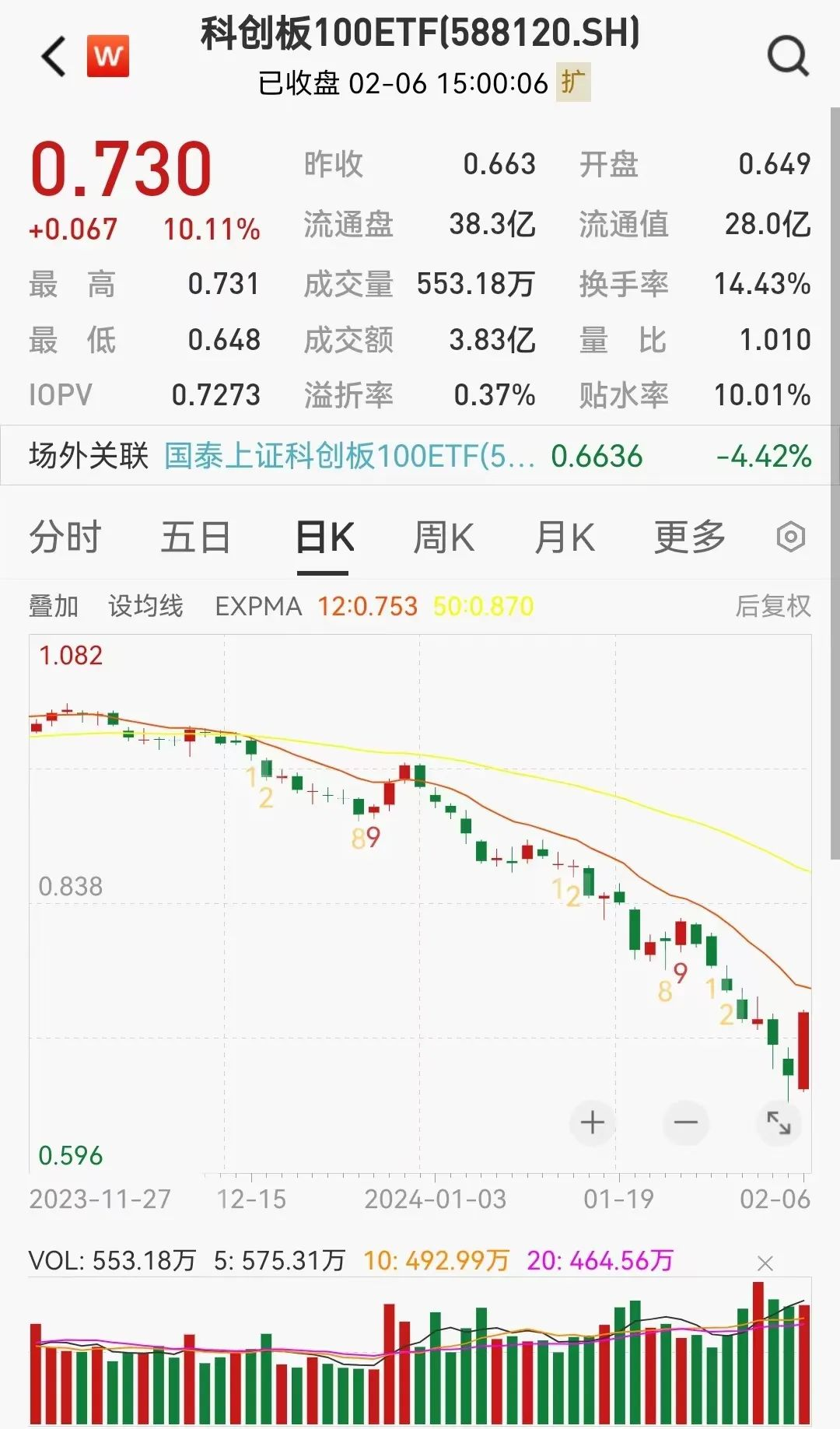
Task: Switch to the 五日 chart tab
Action: [195, 538]
